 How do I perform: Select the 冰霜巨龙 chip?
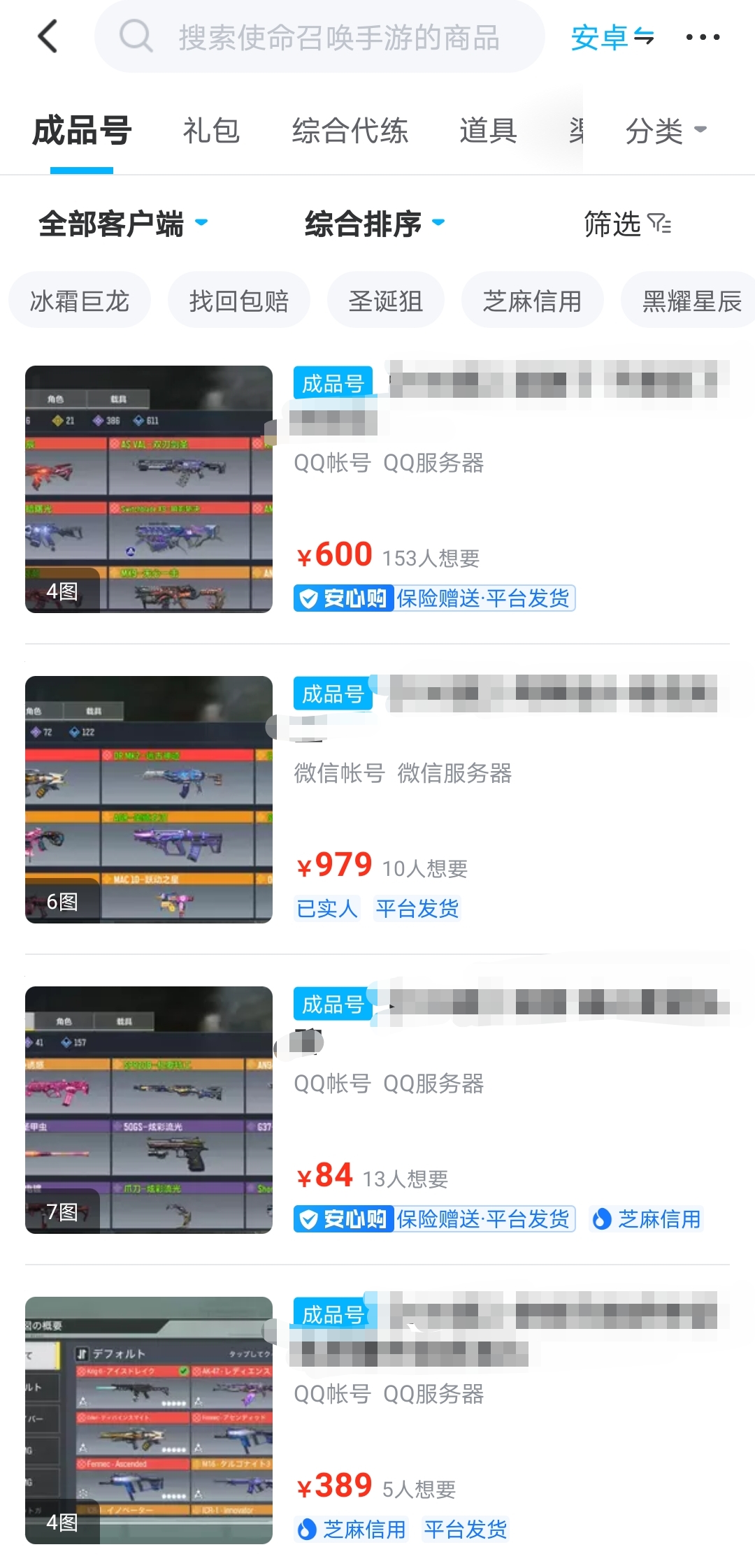[80, 301]
